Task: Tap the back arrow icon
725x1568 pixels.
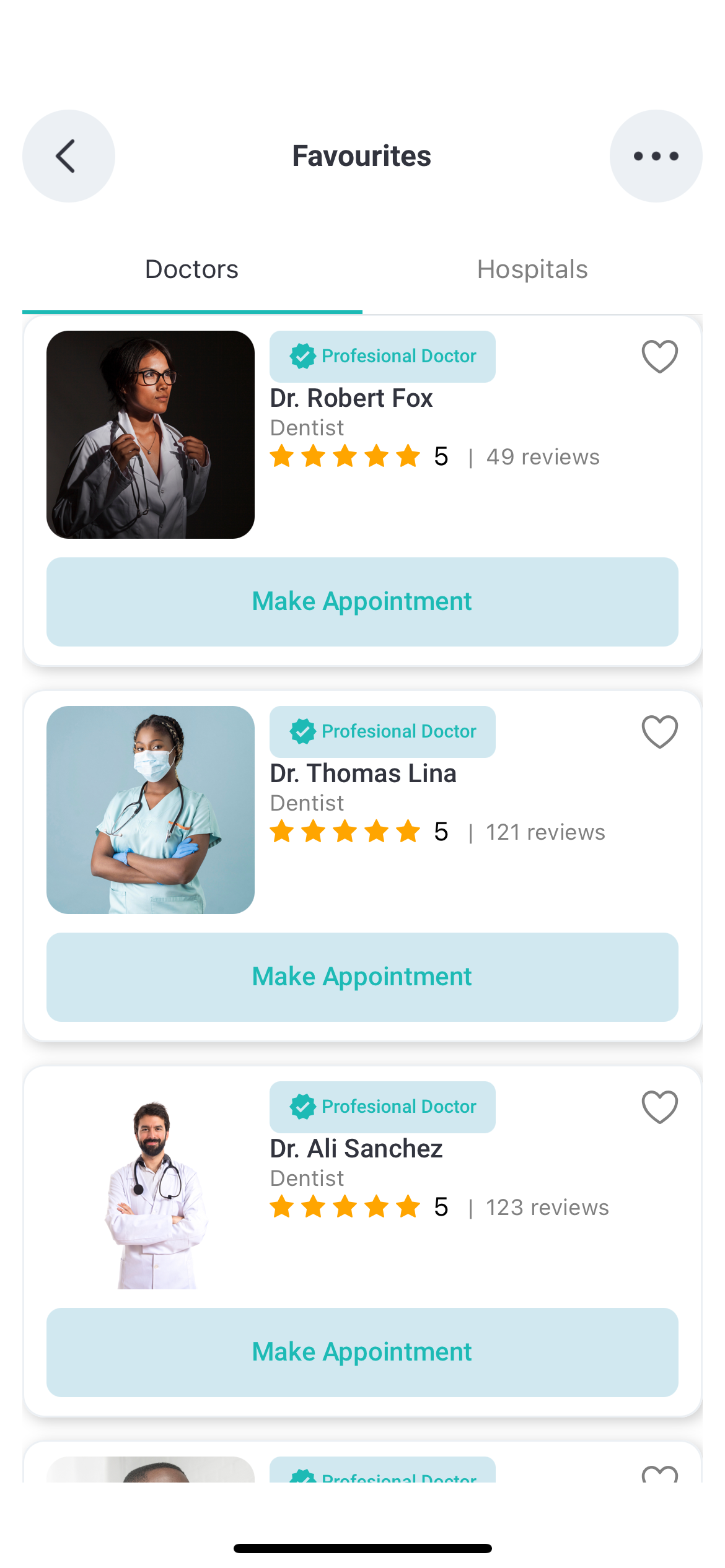Action: pos(68,156)
